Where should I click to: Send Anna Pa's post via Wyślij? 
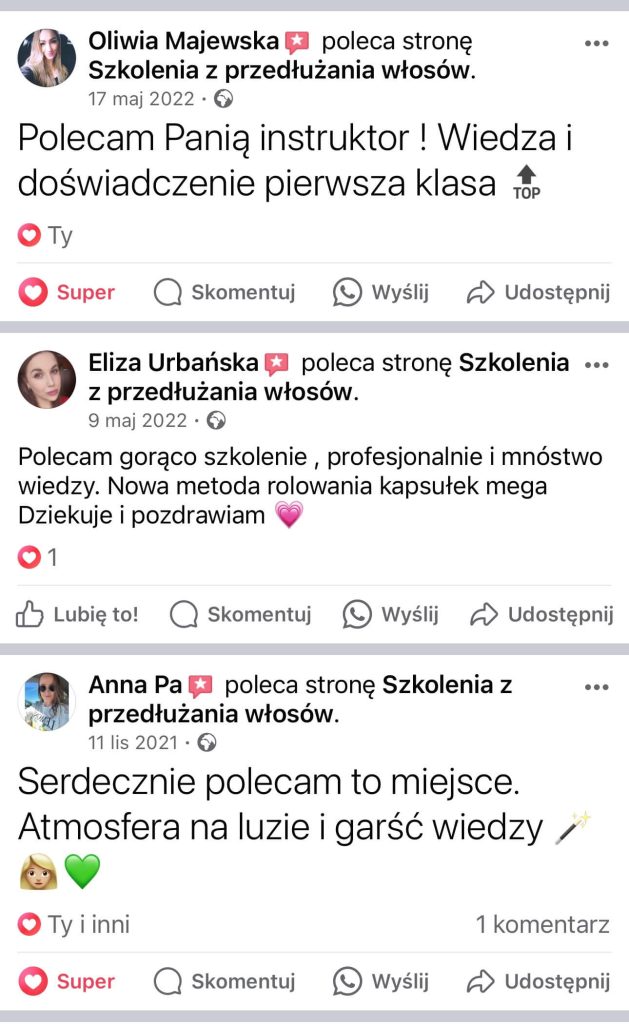coord(381,982)
